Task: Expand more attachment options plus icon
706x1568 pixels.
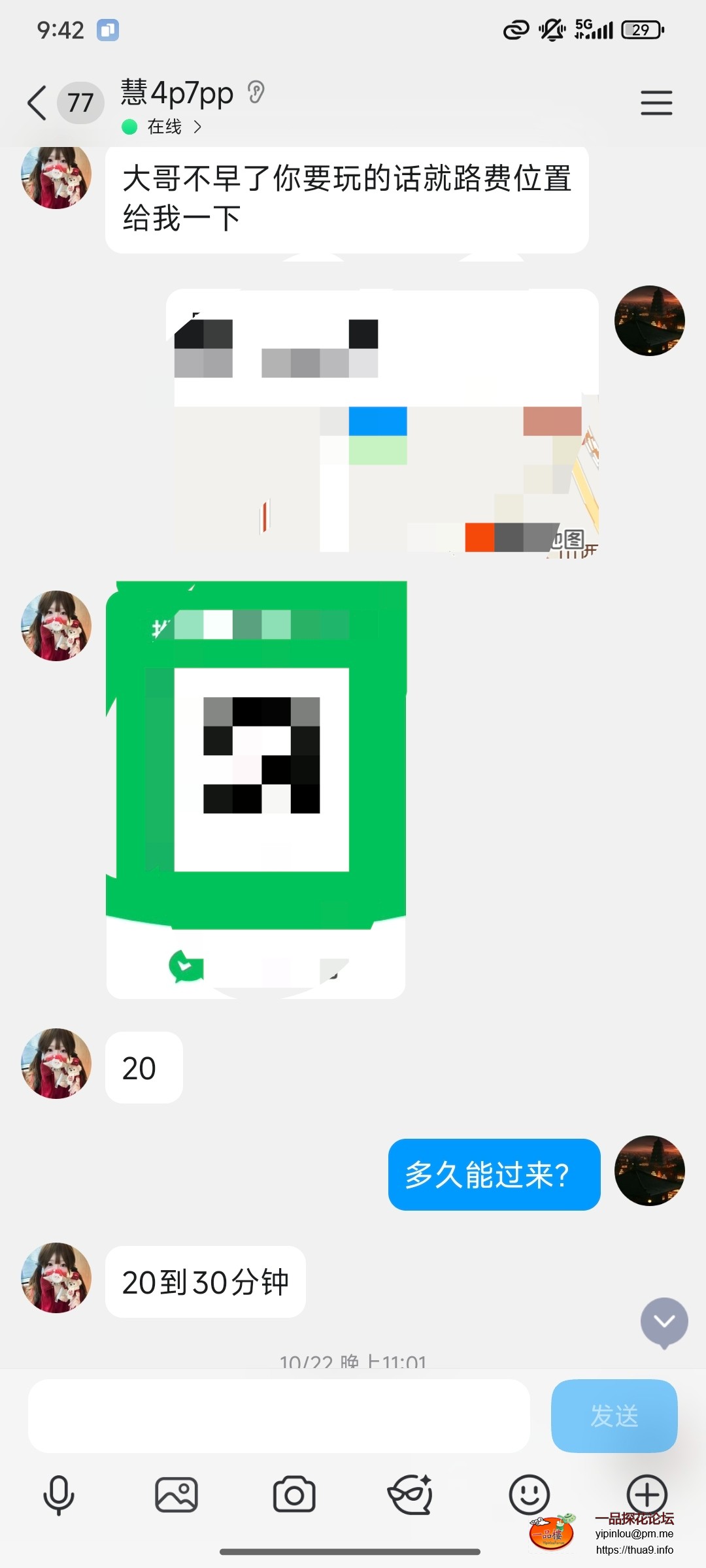Action: (647, 1494)
